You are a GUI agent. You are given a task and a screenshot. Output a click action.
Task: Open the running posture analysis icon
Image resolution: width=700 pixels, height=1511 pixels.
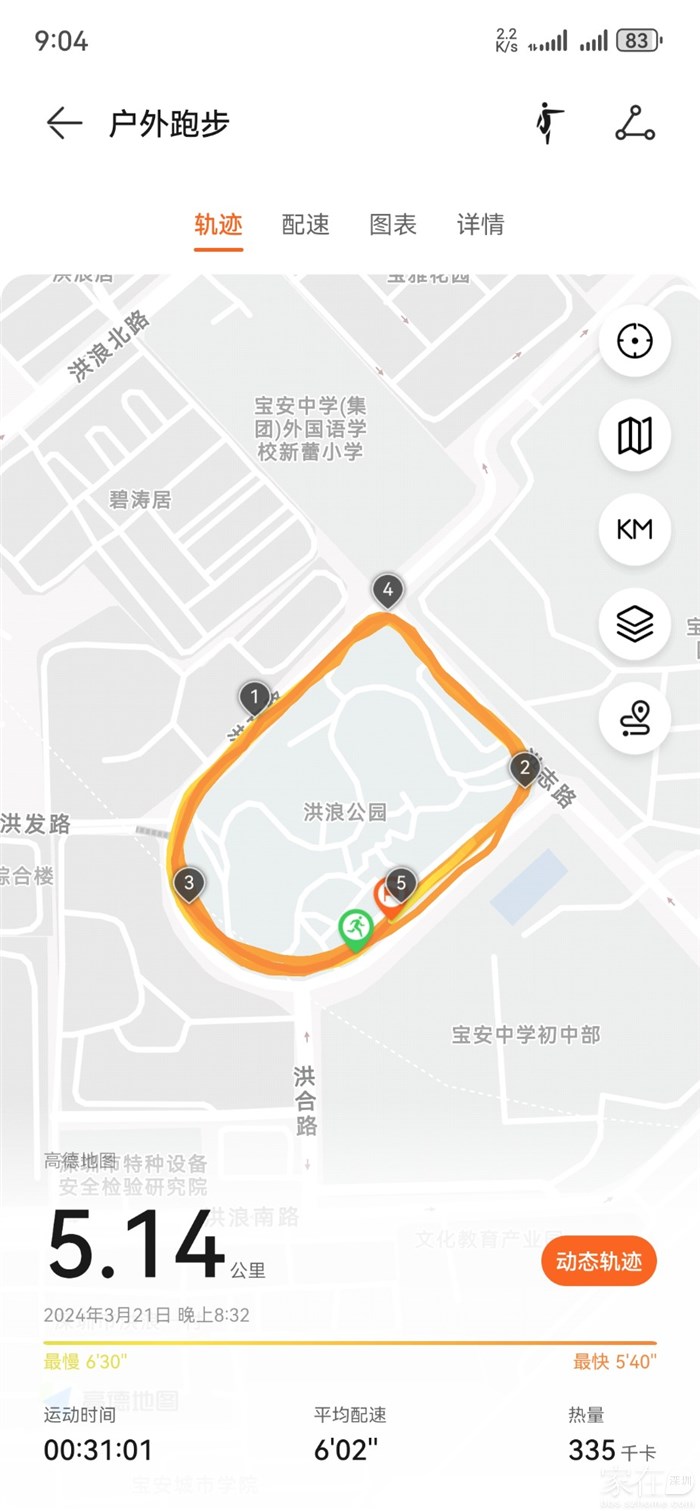548,123
